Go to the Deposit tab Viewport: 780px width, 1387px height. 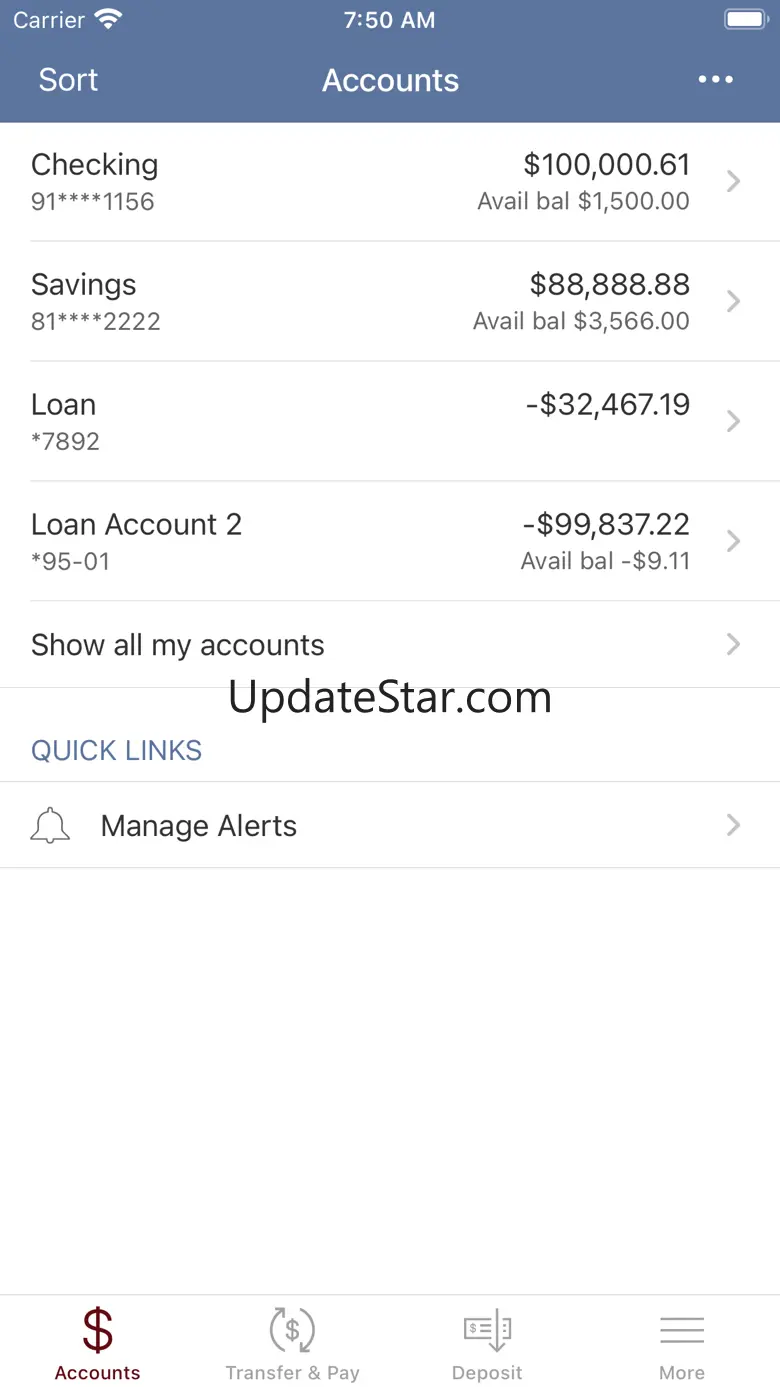click(x=487, y=1344)
